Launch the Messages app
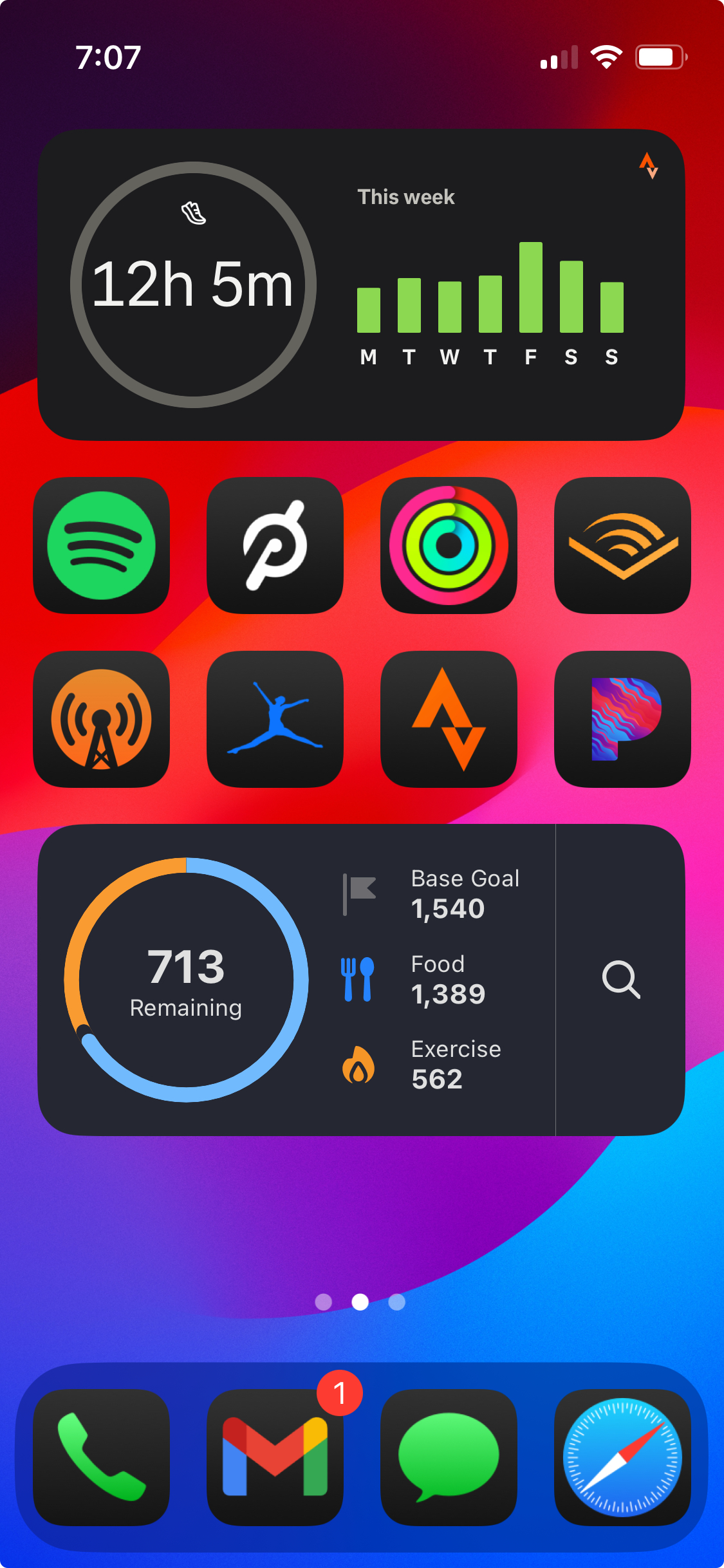Image resolution: width=724 pixels, height=1568 pixels. 449,1457
